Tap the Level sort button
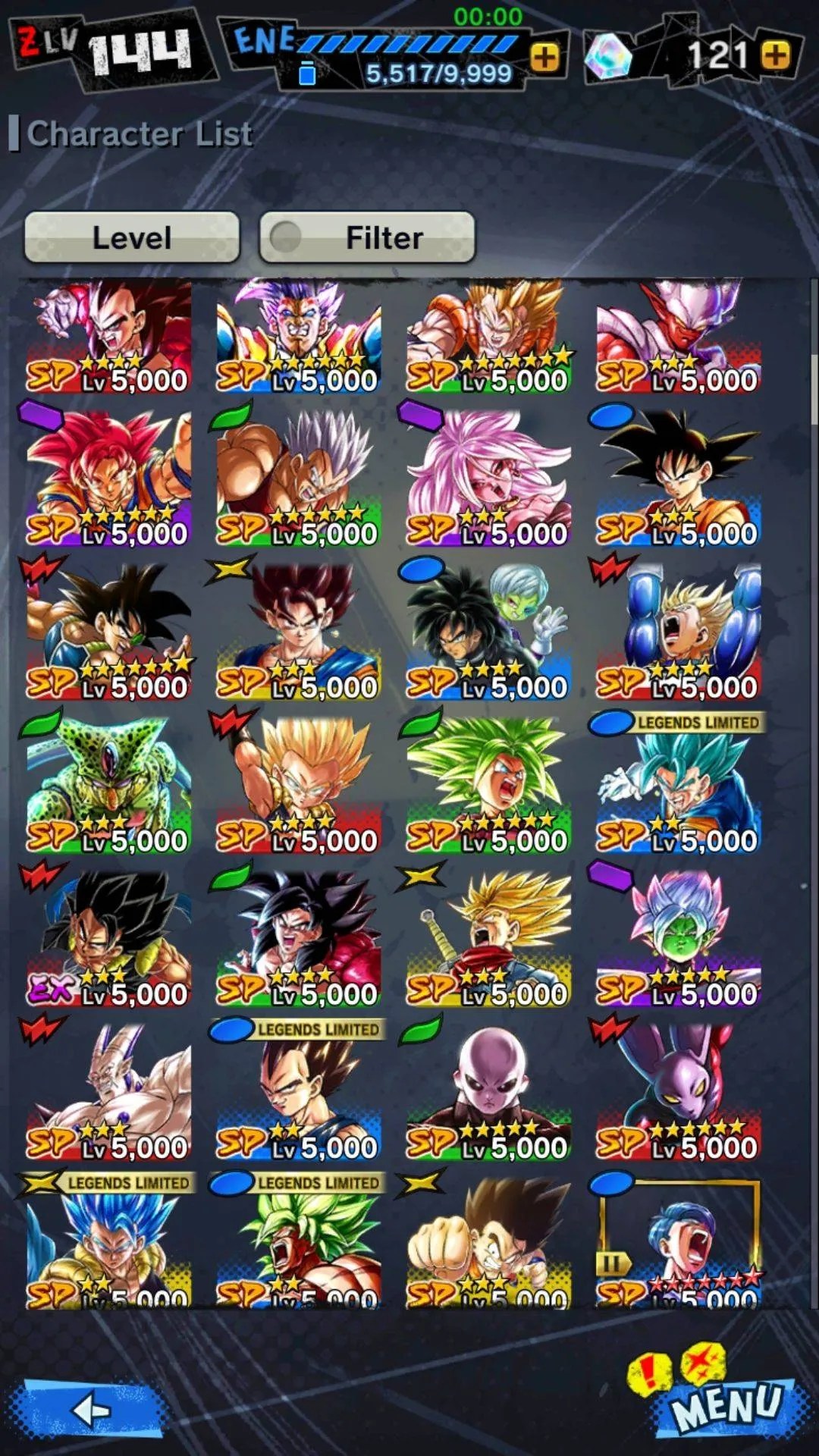 pyautogui.click(x=132, y=237)
